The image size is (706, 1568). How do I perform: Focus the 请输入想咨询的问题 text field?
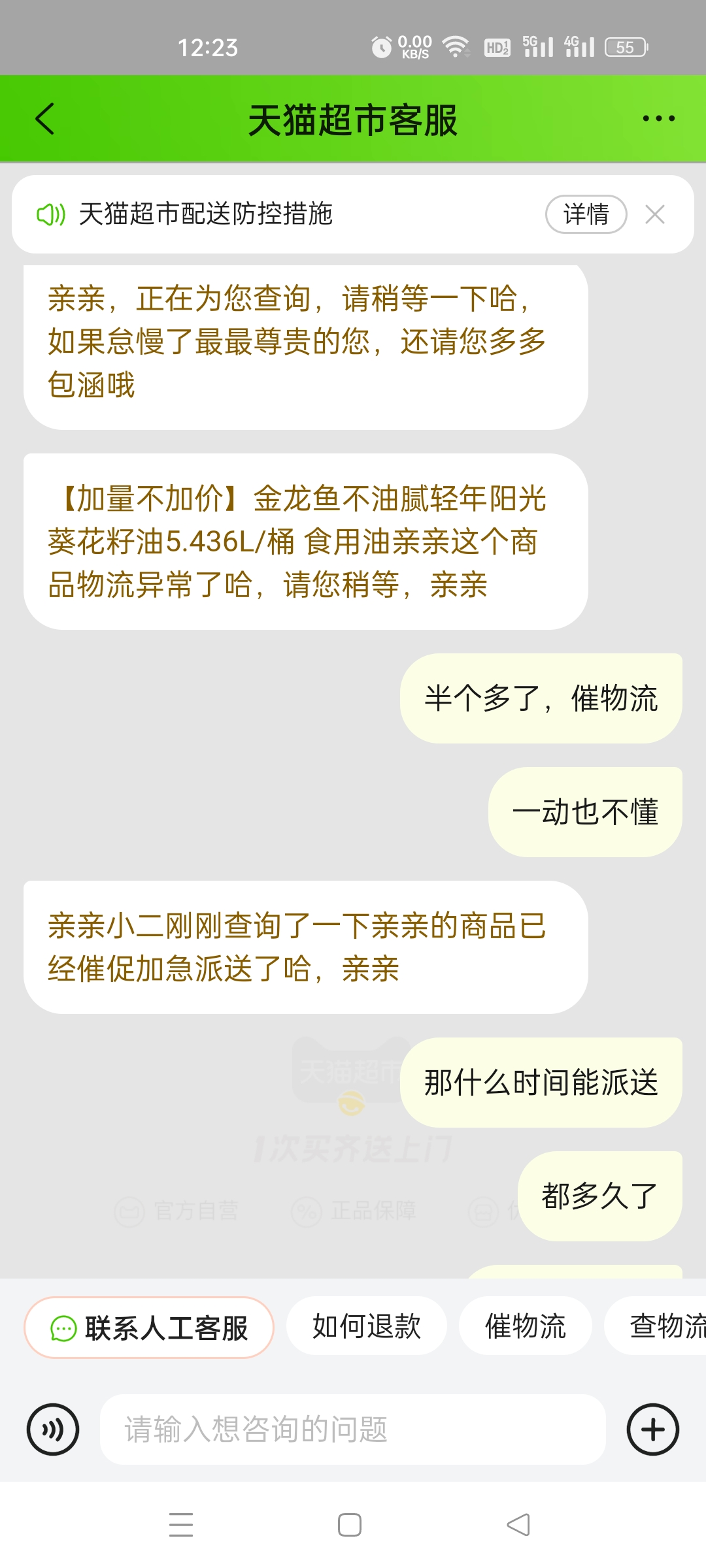click(x=353, y=1429)
